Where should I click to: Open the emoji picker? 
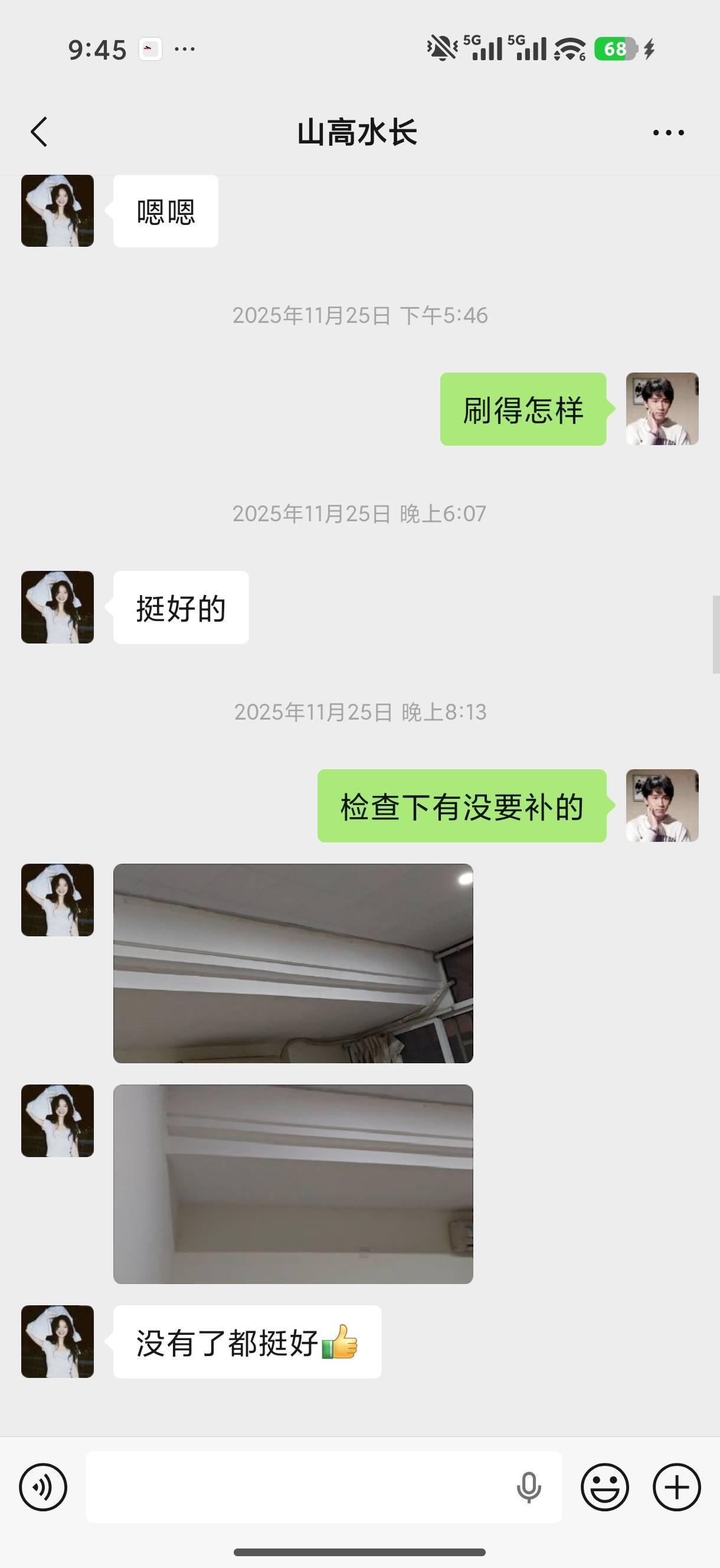[605, 1487]
